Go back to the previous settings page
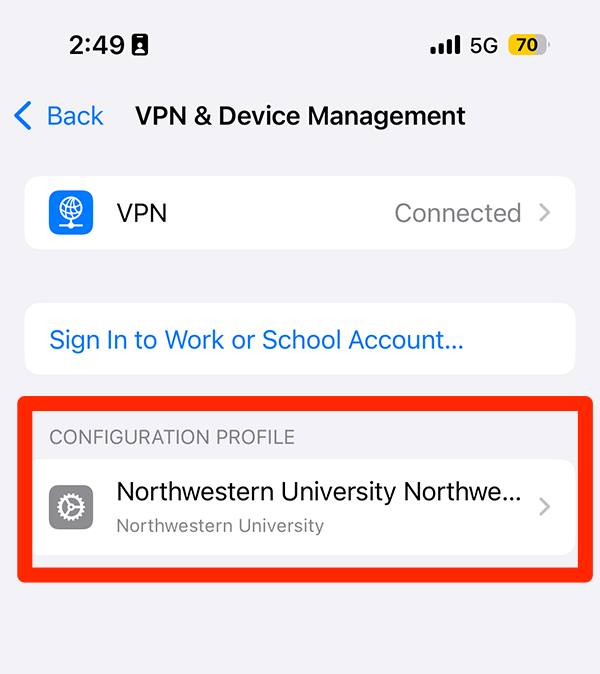The image size is (600, 674). pos(59,116)
